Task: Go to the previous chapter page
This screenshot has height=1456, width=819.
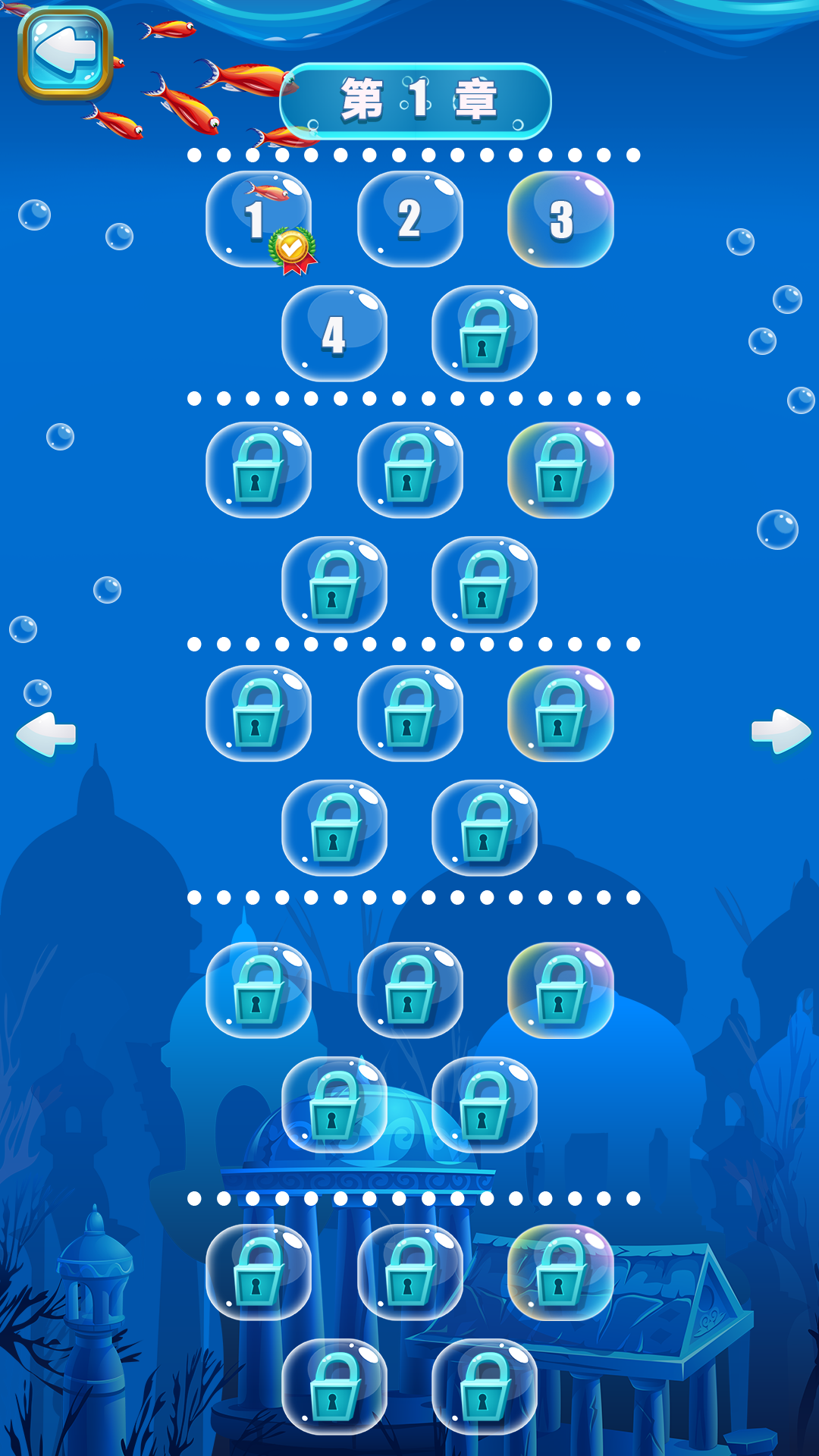Action: pyautogui.click(x=46, y=733)
